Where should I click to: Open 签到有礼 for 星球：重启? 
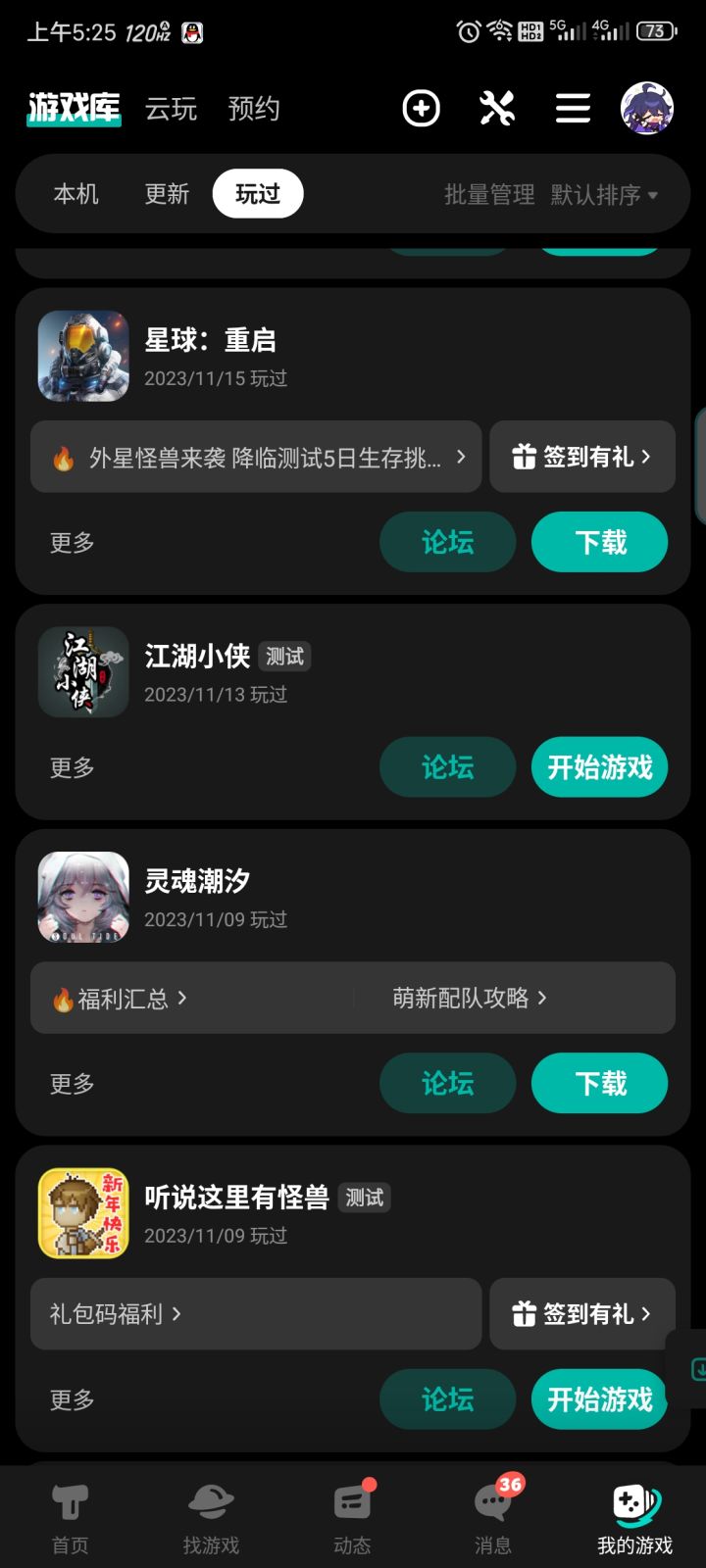coord(582,457)
